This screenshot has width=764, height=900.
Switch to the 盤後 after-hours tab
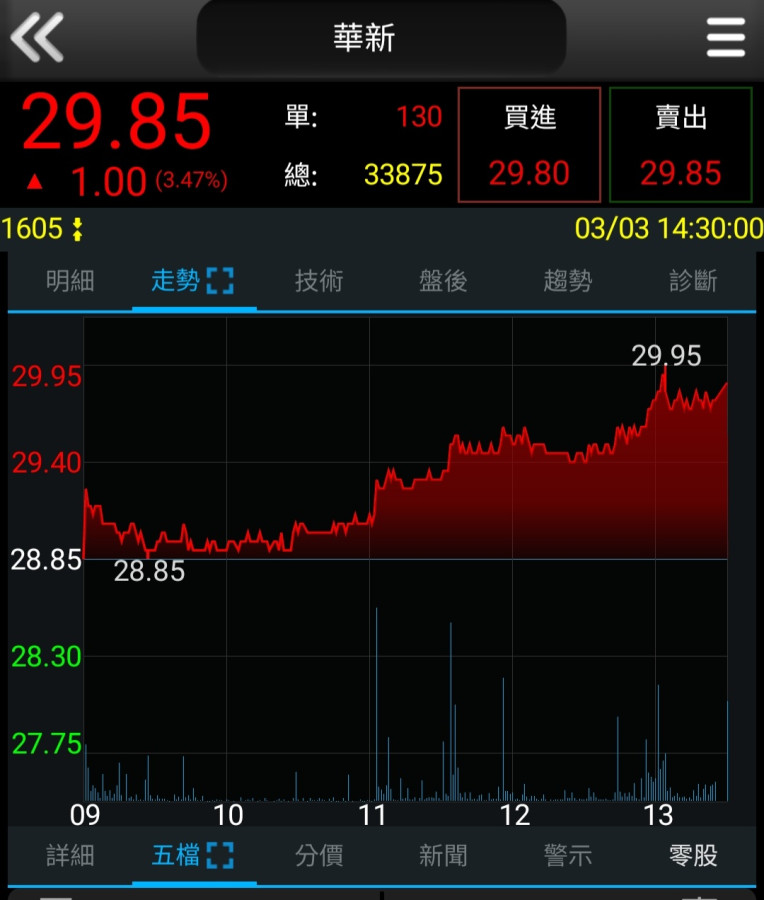(x=443, y=281)
